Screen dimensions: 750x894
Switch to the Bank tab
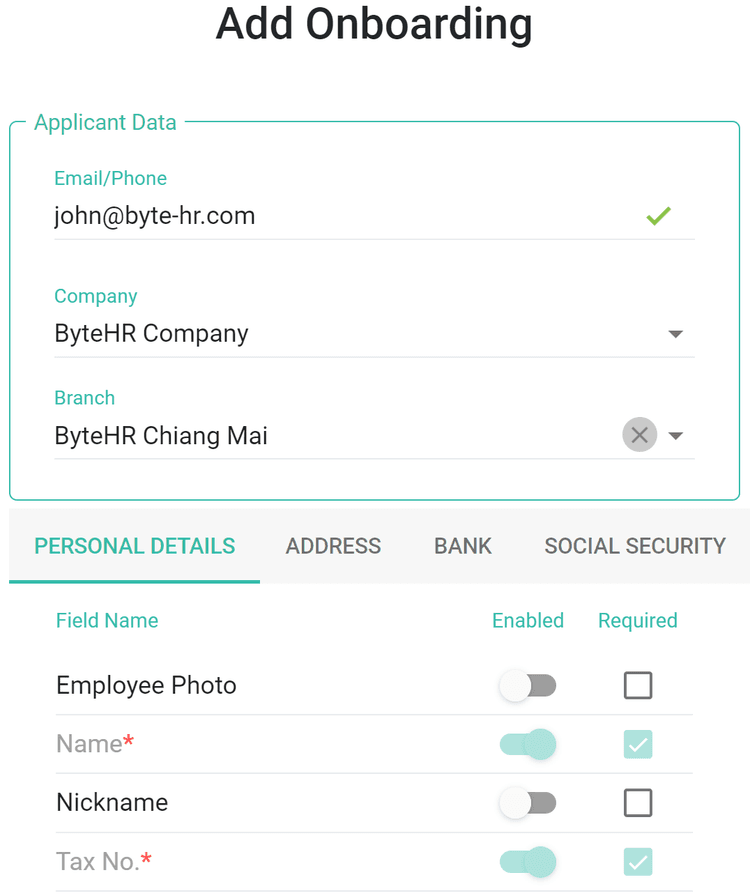point(462,546)
